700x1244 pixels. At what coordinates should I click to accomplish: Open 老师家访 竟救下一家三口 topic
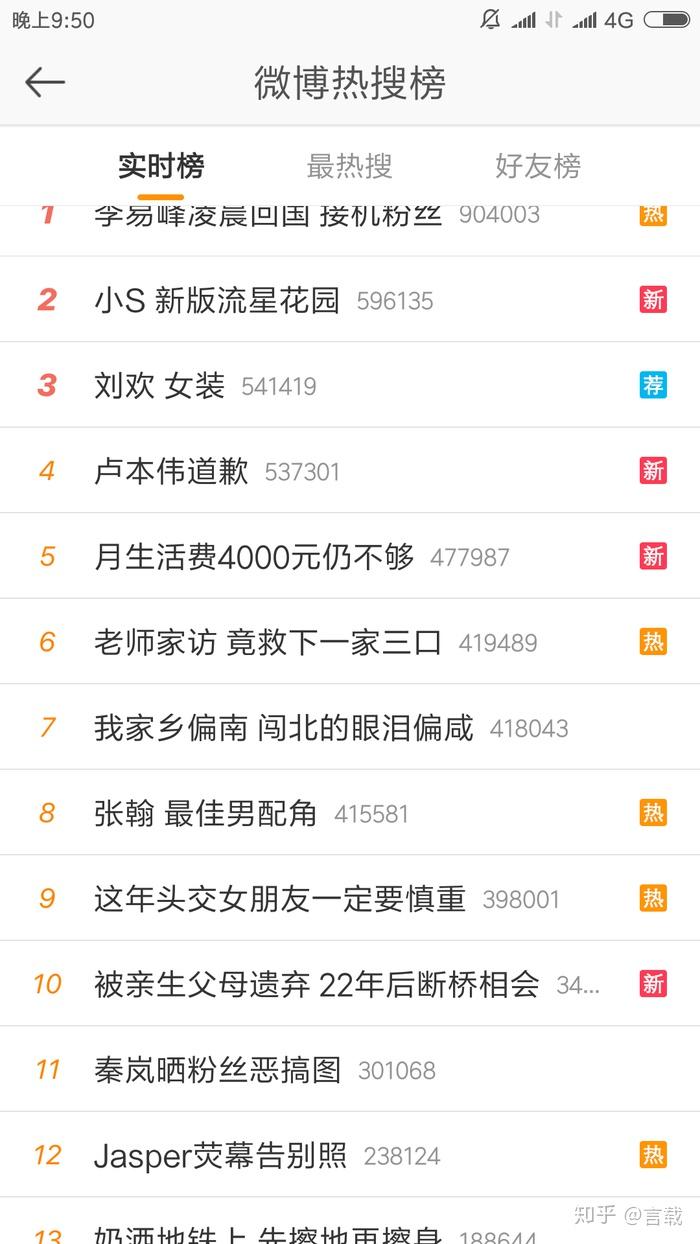(x=268, y=642)
